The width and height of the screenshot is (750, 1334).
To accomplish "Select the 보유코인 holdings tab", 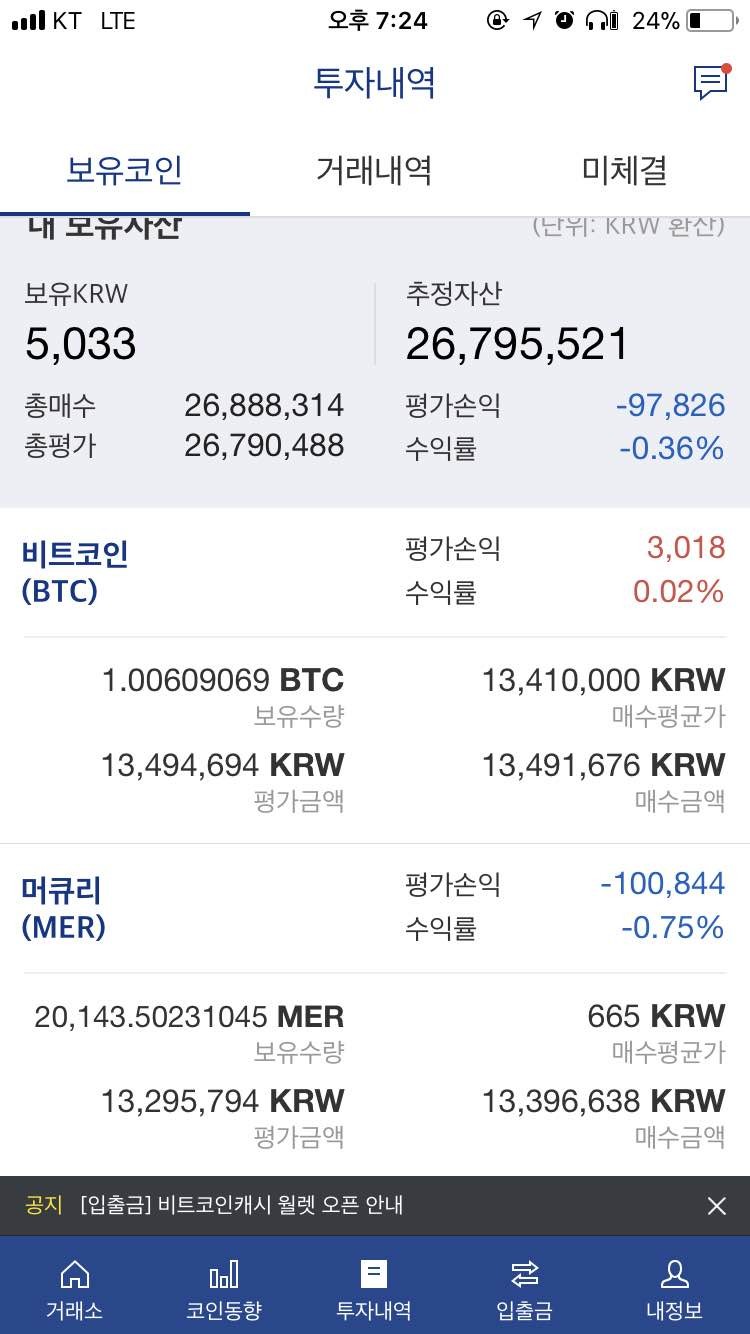I will click(125, 170).
